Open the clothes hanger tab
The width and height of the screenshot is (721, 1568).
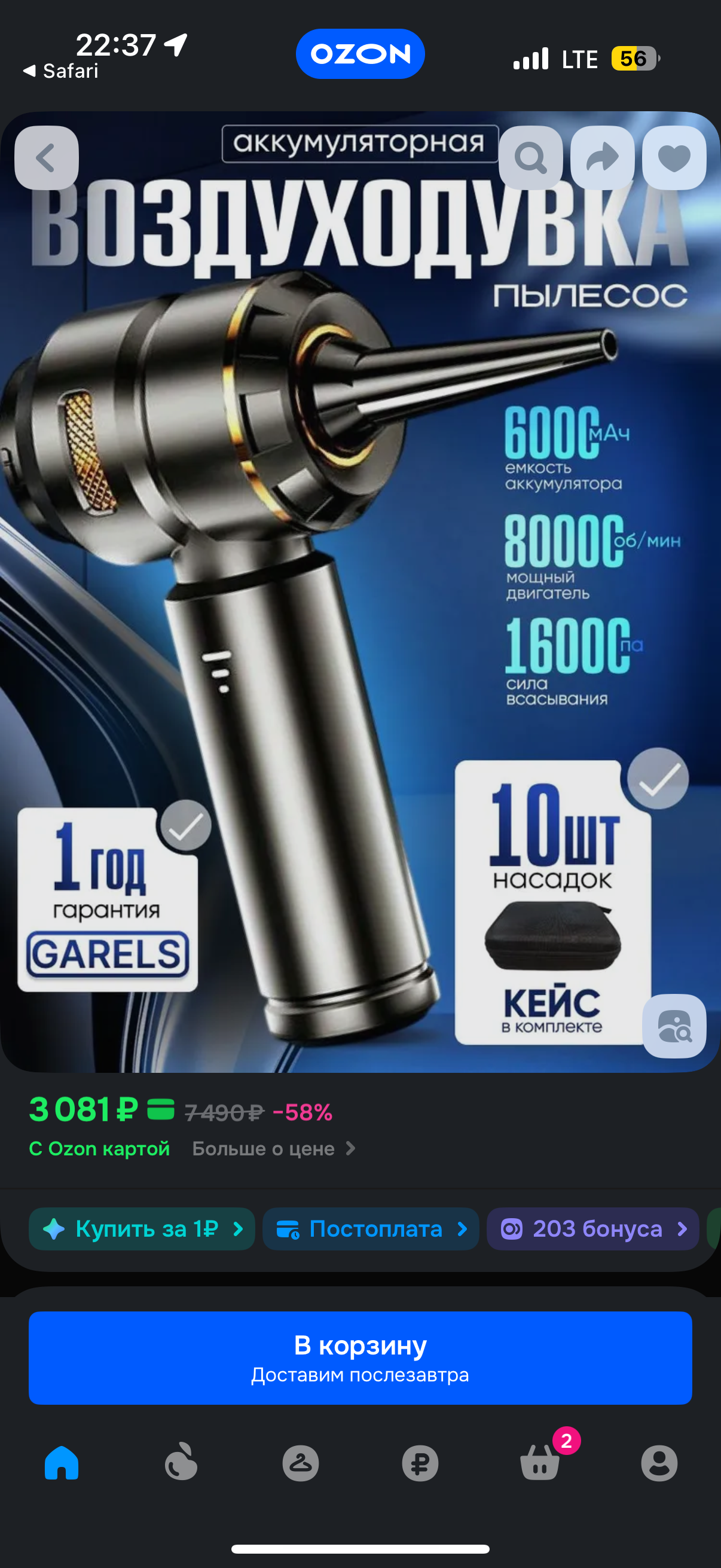301,1463
